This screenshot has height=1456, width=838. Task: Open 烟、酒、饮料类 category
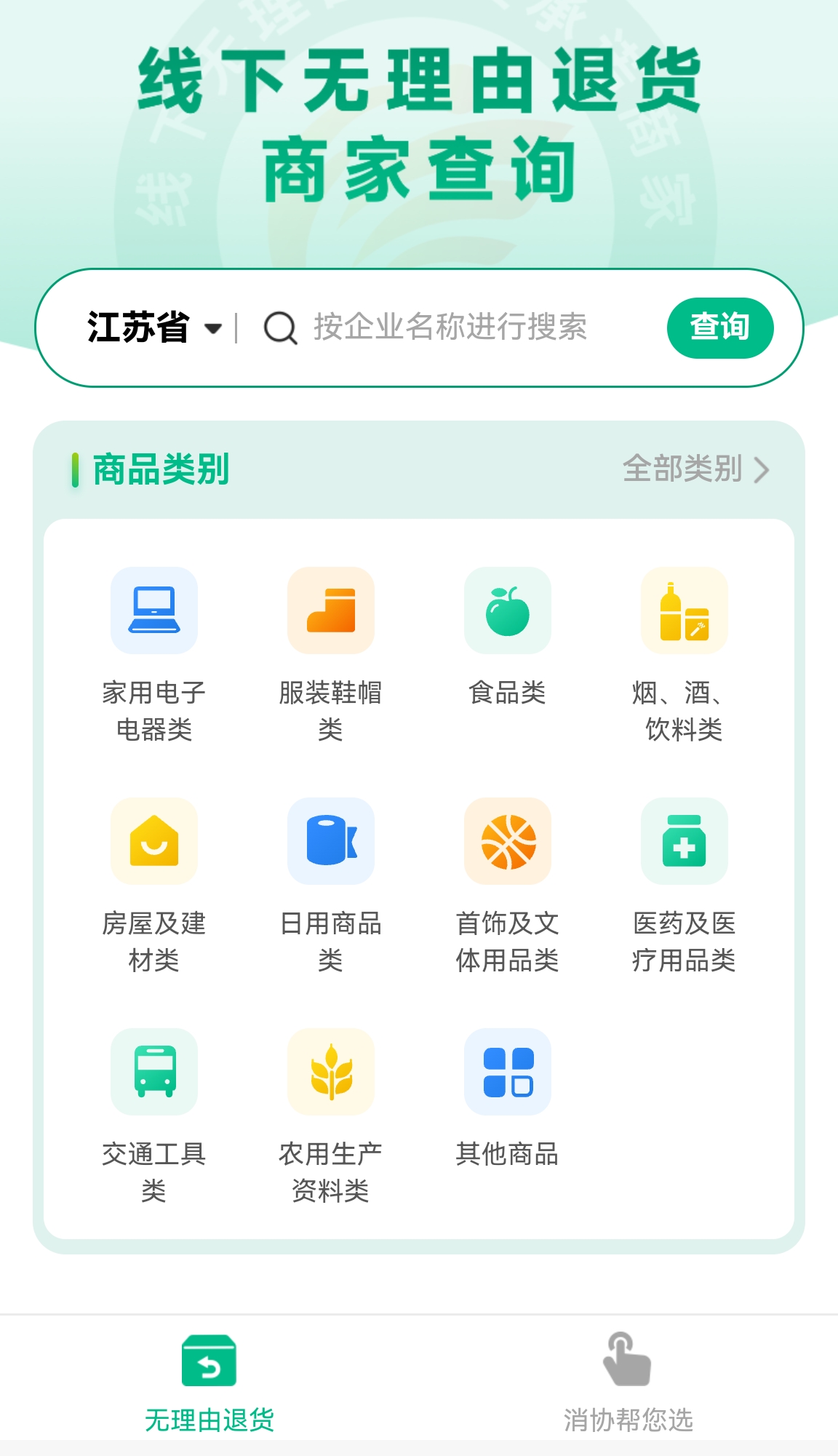(684, 655)
